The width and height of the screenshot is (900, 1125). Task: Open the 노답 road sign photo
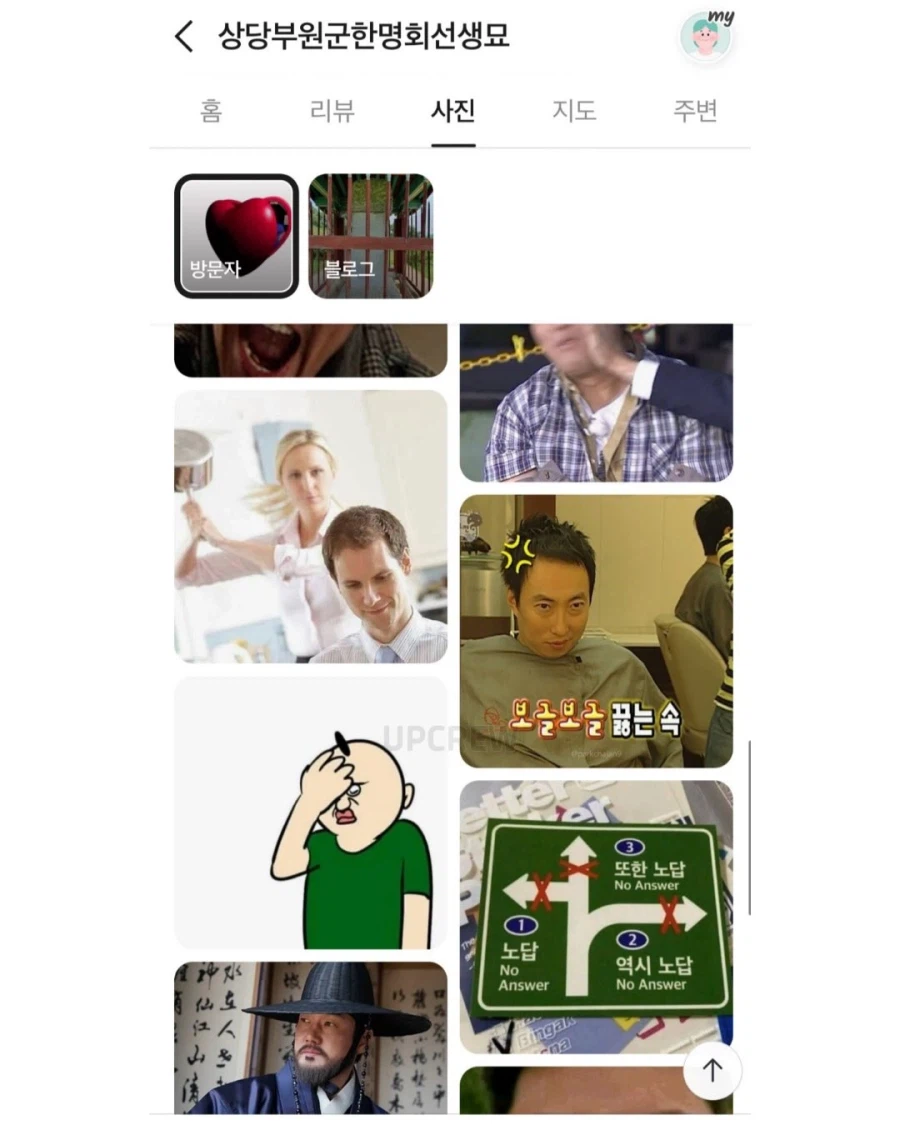click(x=596, y=916)
